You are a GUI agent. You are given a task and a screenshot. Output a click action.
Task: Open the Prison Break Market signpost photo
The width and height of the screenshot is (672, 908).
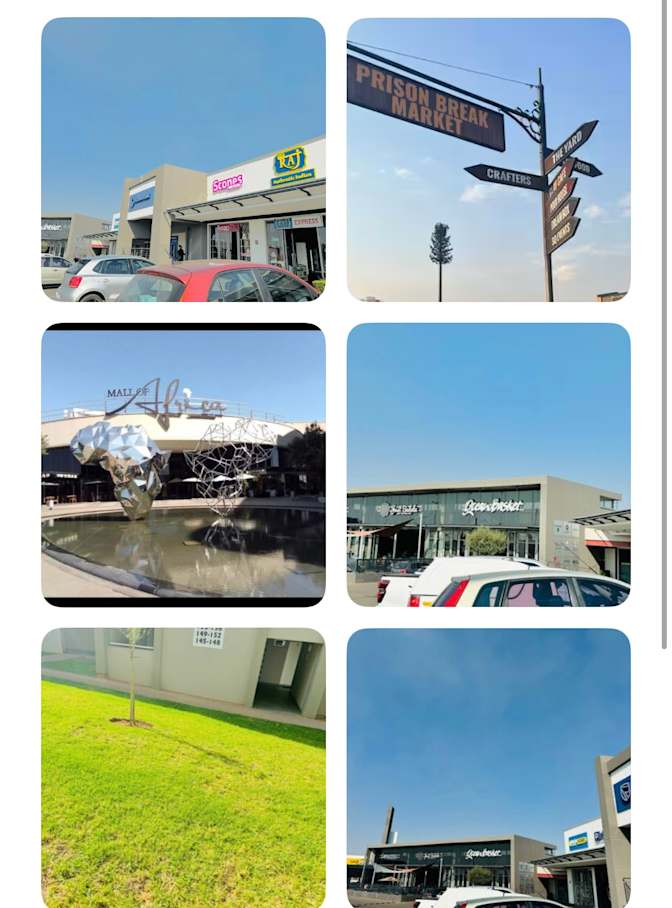pyautogui.click(x=488, y=160)
